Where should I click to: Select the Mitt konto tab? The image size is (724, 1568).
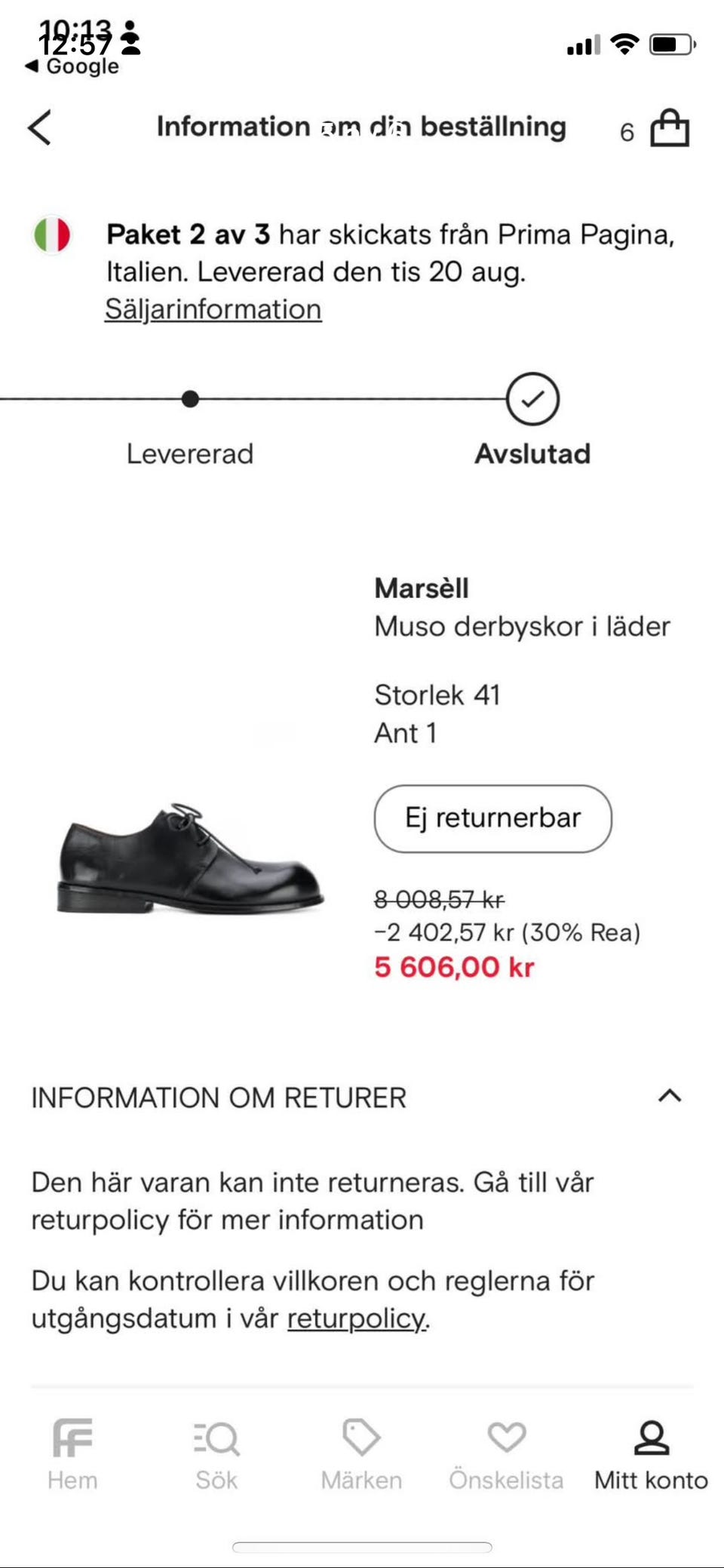coord(651,1454)
